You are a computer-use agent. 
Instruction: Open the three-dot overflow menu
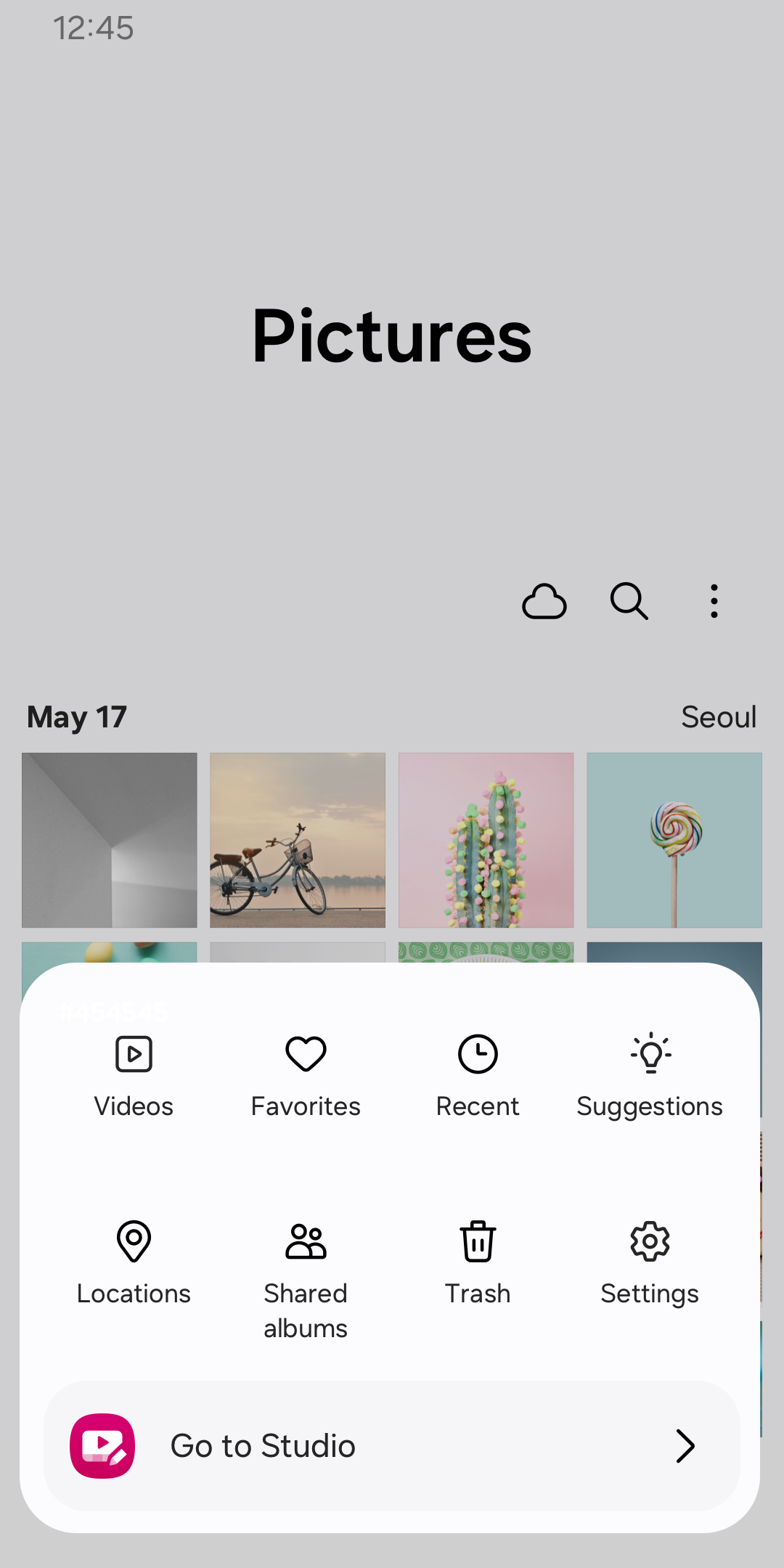pos(714,601)
